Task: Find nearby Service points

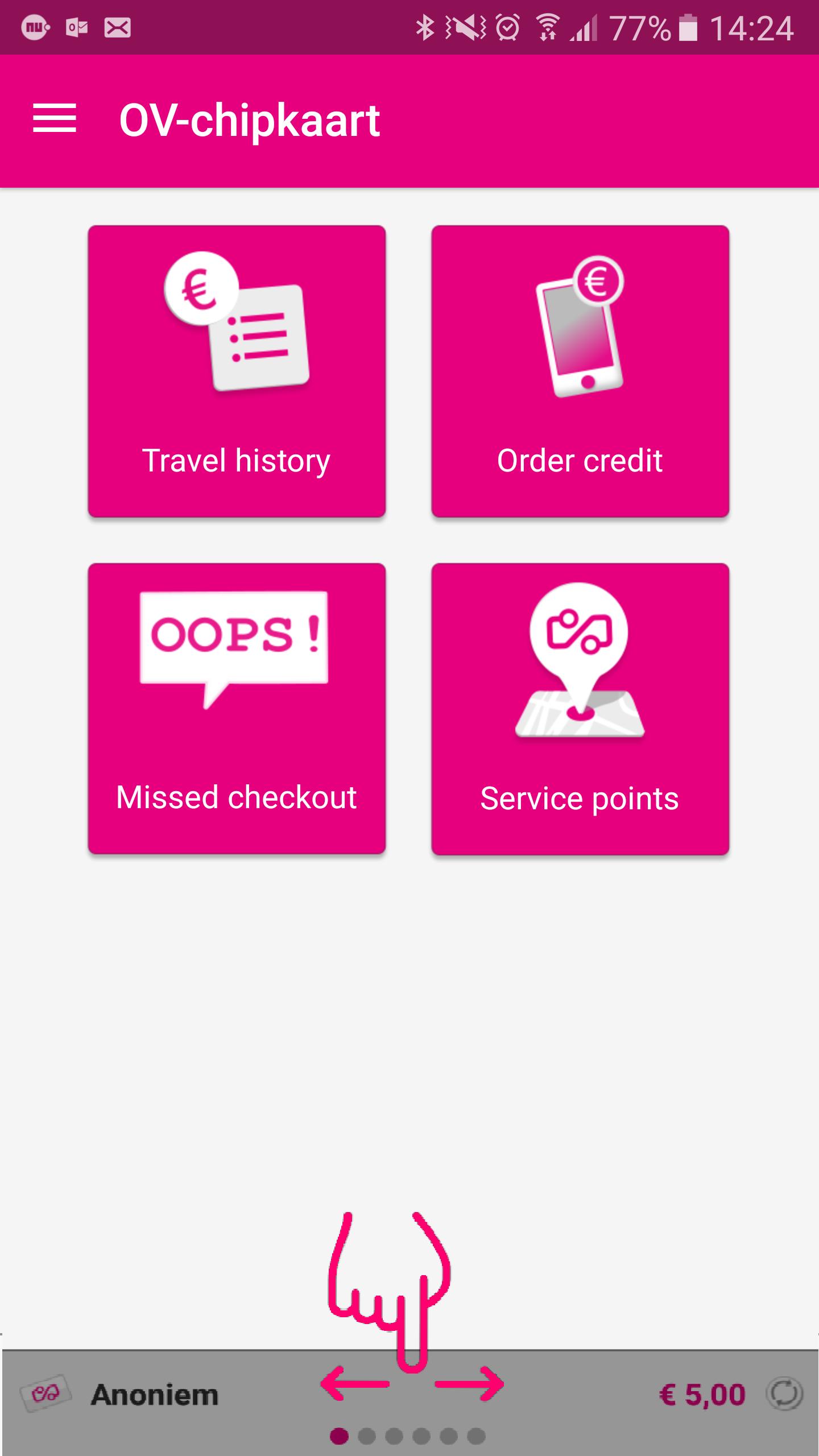Action: tap(580, 709)
